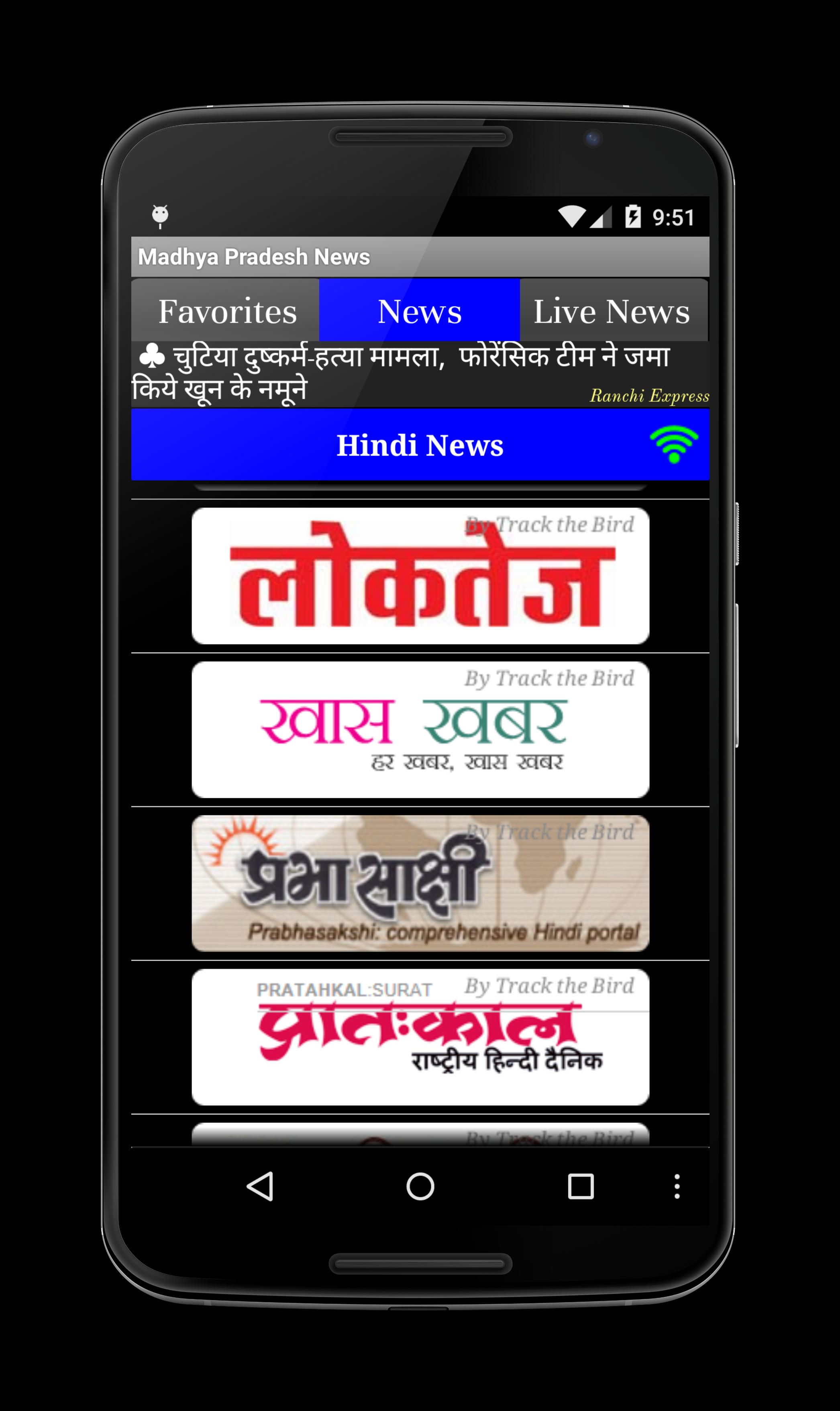The width and height of the screenshot is (840, 1411).
Task: Tap the green Wi-Fi icon
Action: [x=674, y=444]
